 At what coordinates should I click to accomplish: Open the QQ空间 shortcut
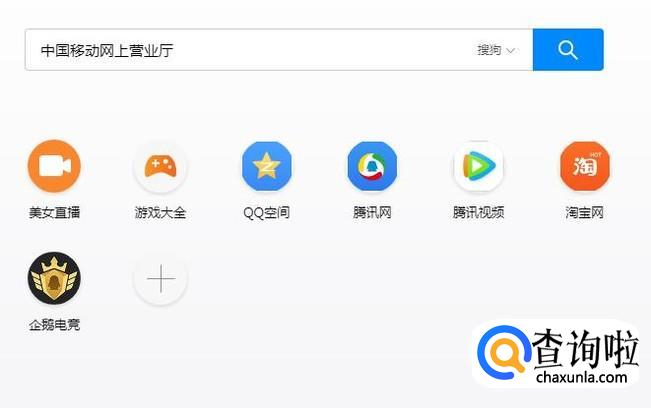(x=266, y=166)
